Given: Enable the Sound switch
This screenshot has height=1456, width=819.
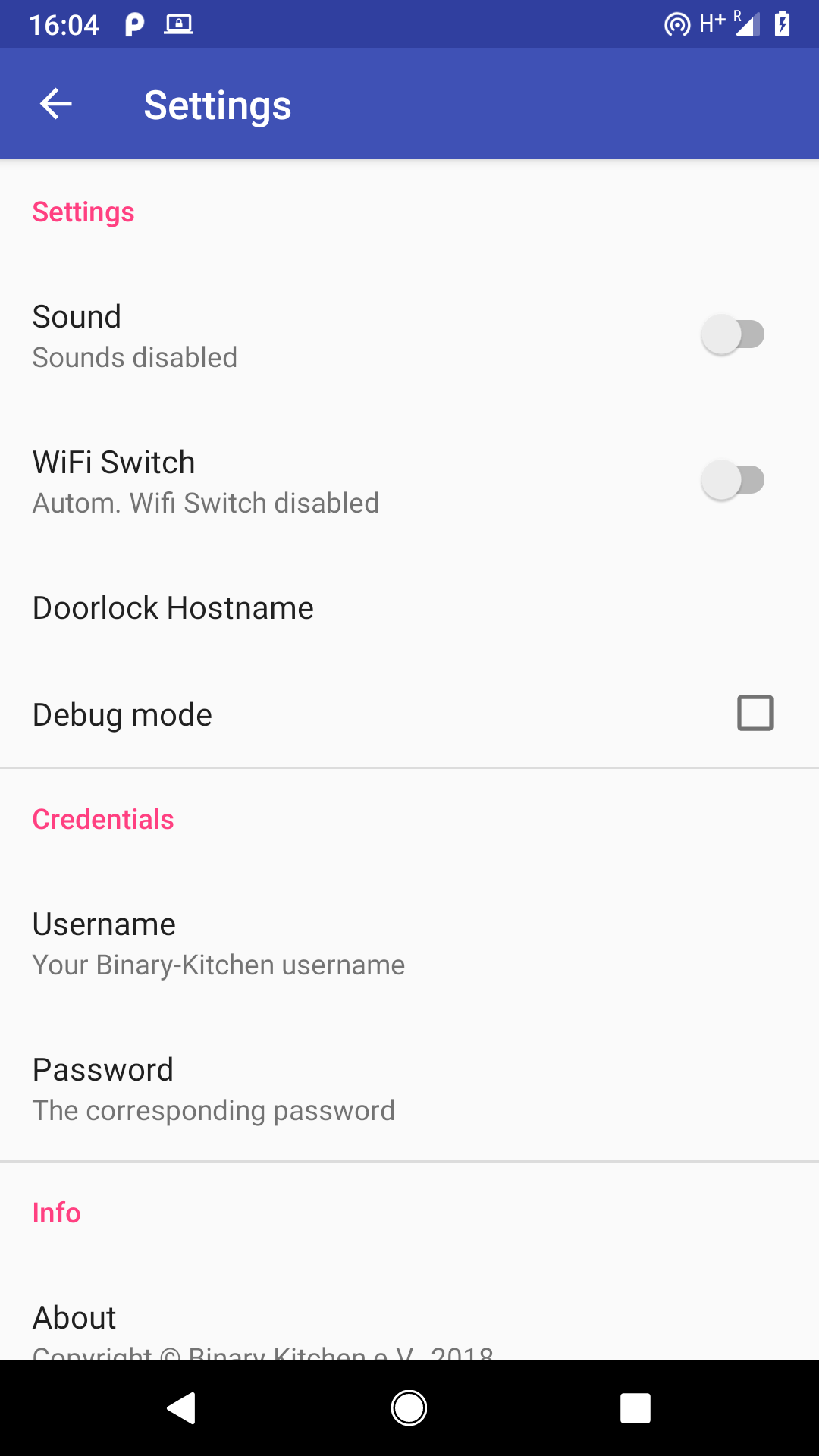Looking at the screenshot, I should pos(732,334).
